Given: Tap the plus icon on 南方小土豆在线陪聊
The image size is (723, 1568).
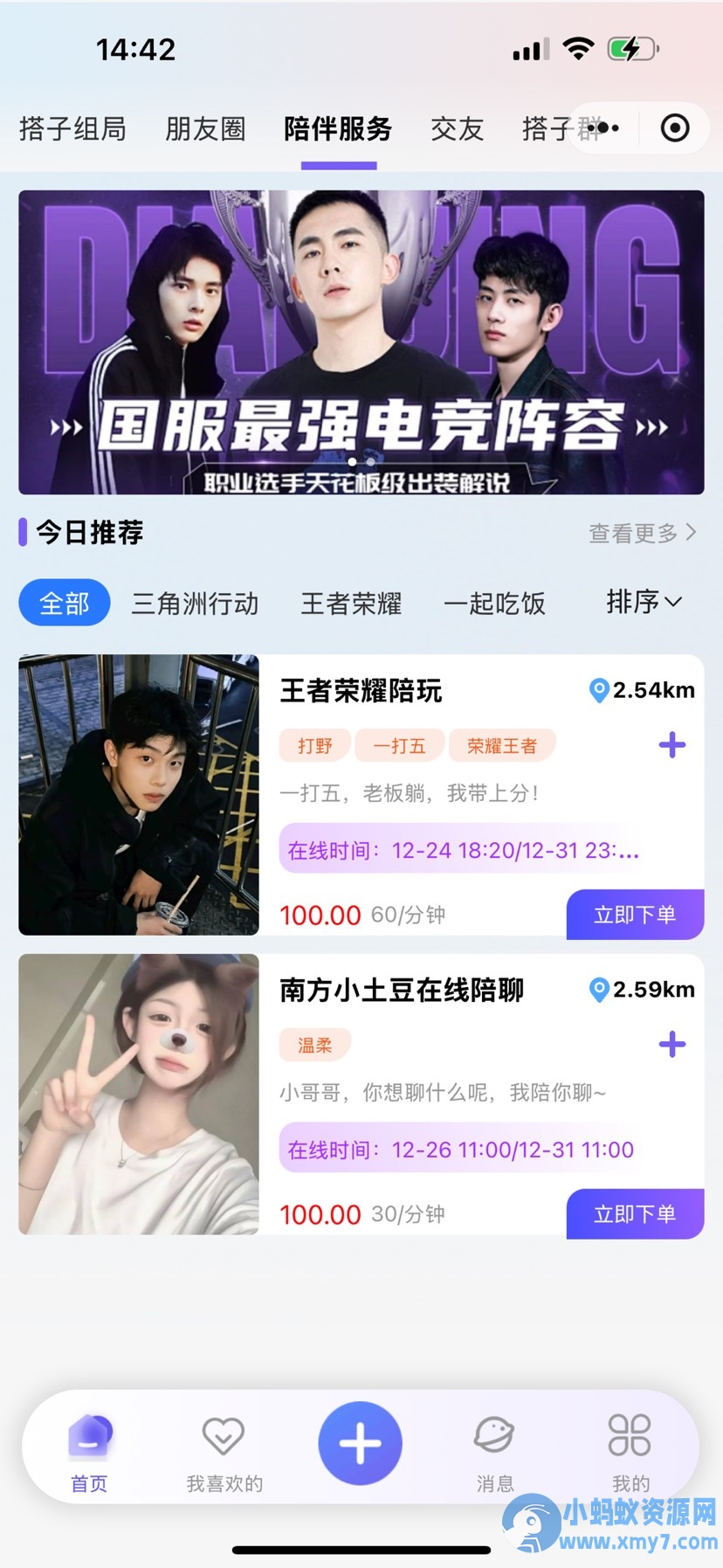Looking at the screenshot, I should click(671, 1044).
